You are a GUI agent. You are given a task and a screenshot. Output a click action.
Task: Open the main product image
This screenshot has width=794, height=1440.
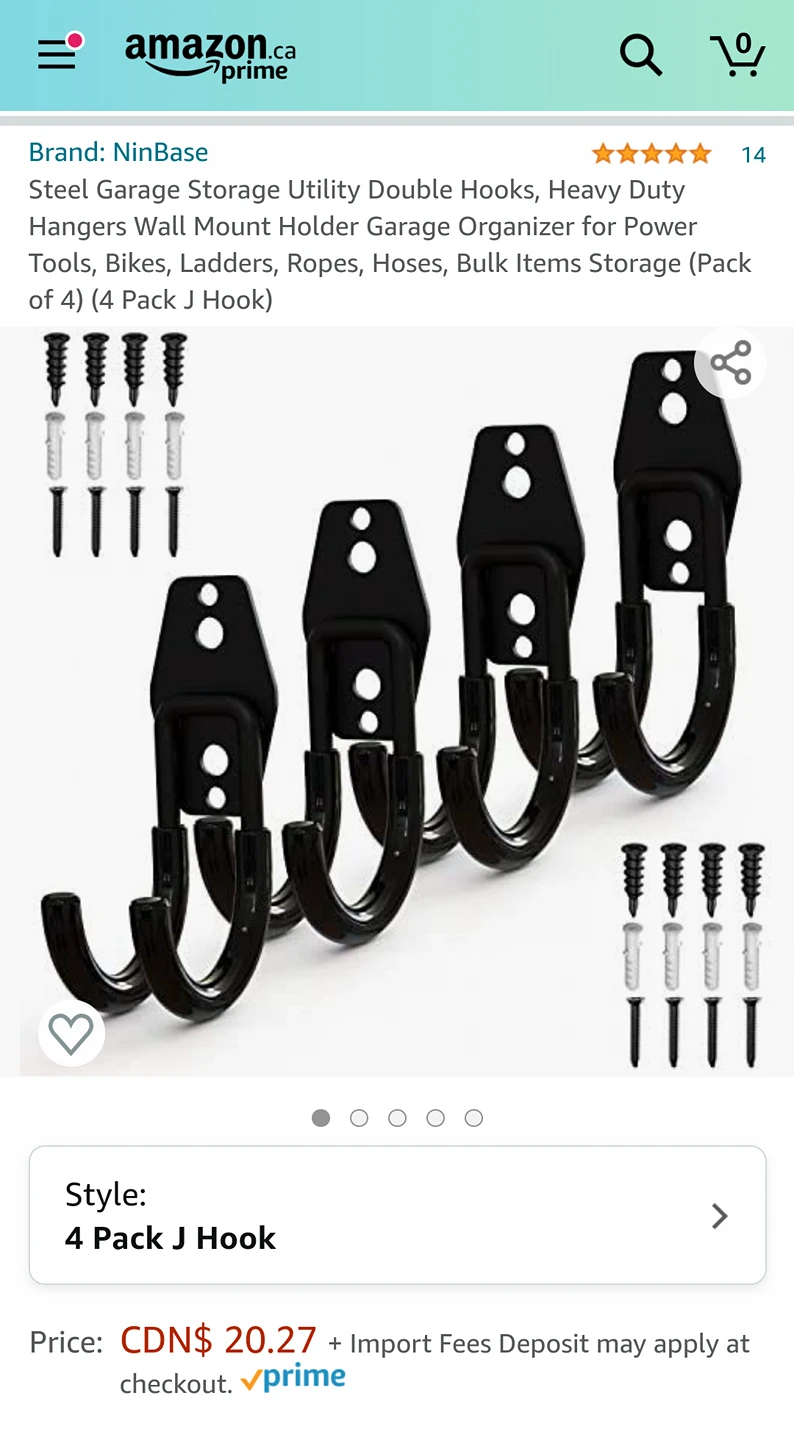397,702
